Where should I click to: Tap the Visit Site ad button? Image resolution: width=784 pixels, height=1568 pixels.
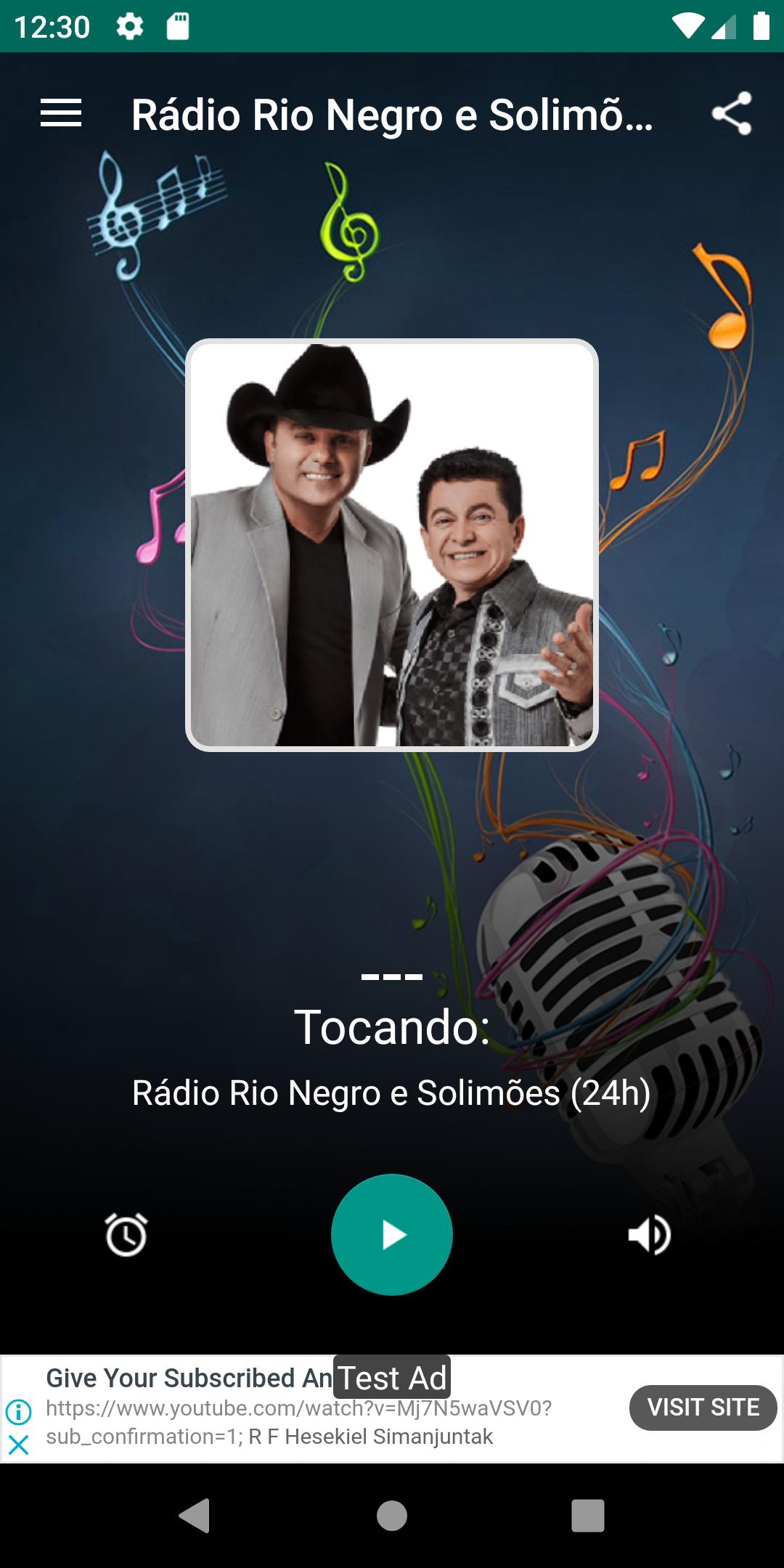[703, 1408]
